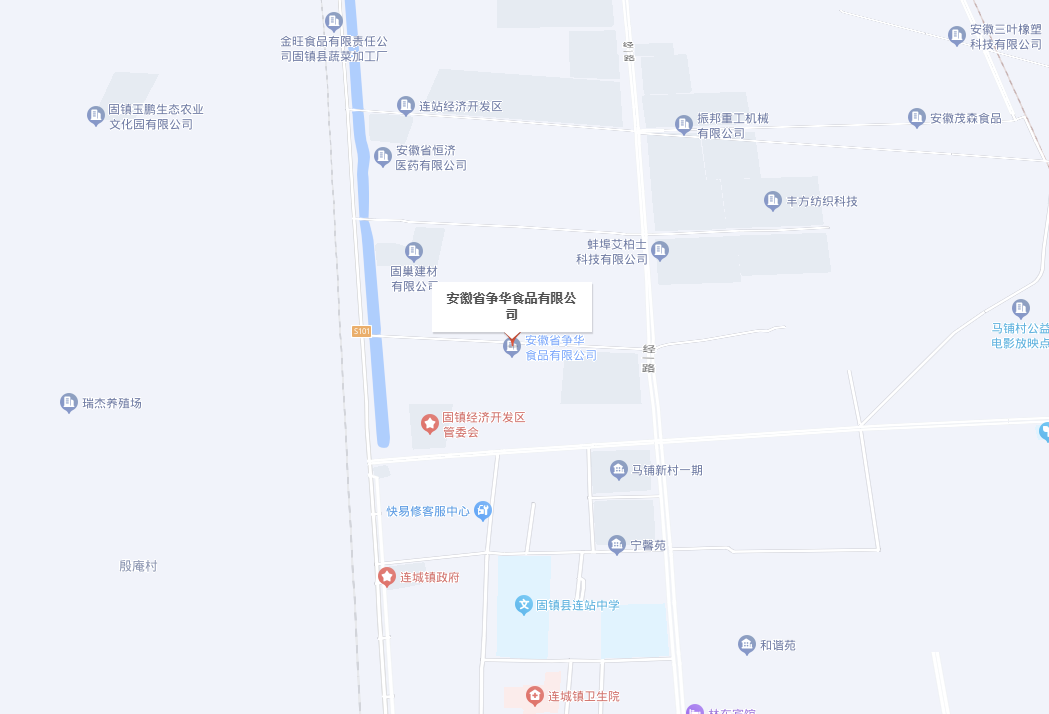Open the 宁馨苑 marker
The image size is (1049, 714).
[x=617, y=545]
